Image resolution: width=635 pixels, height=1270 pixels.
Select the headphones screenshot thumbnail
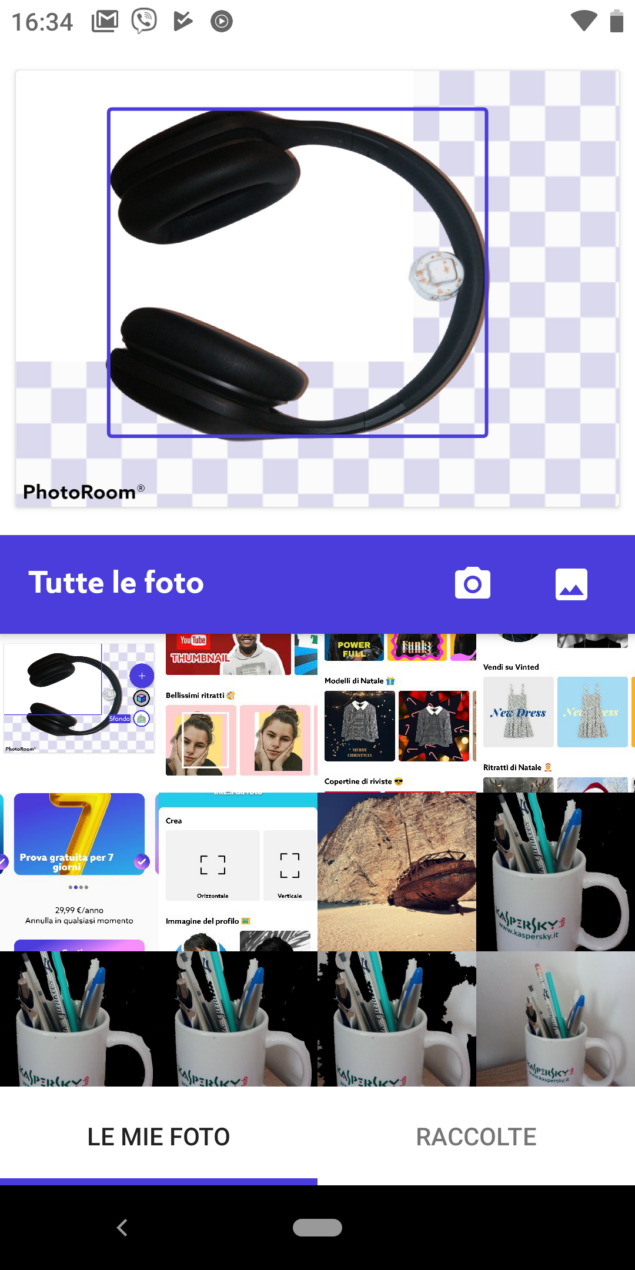tap(78, 710)
